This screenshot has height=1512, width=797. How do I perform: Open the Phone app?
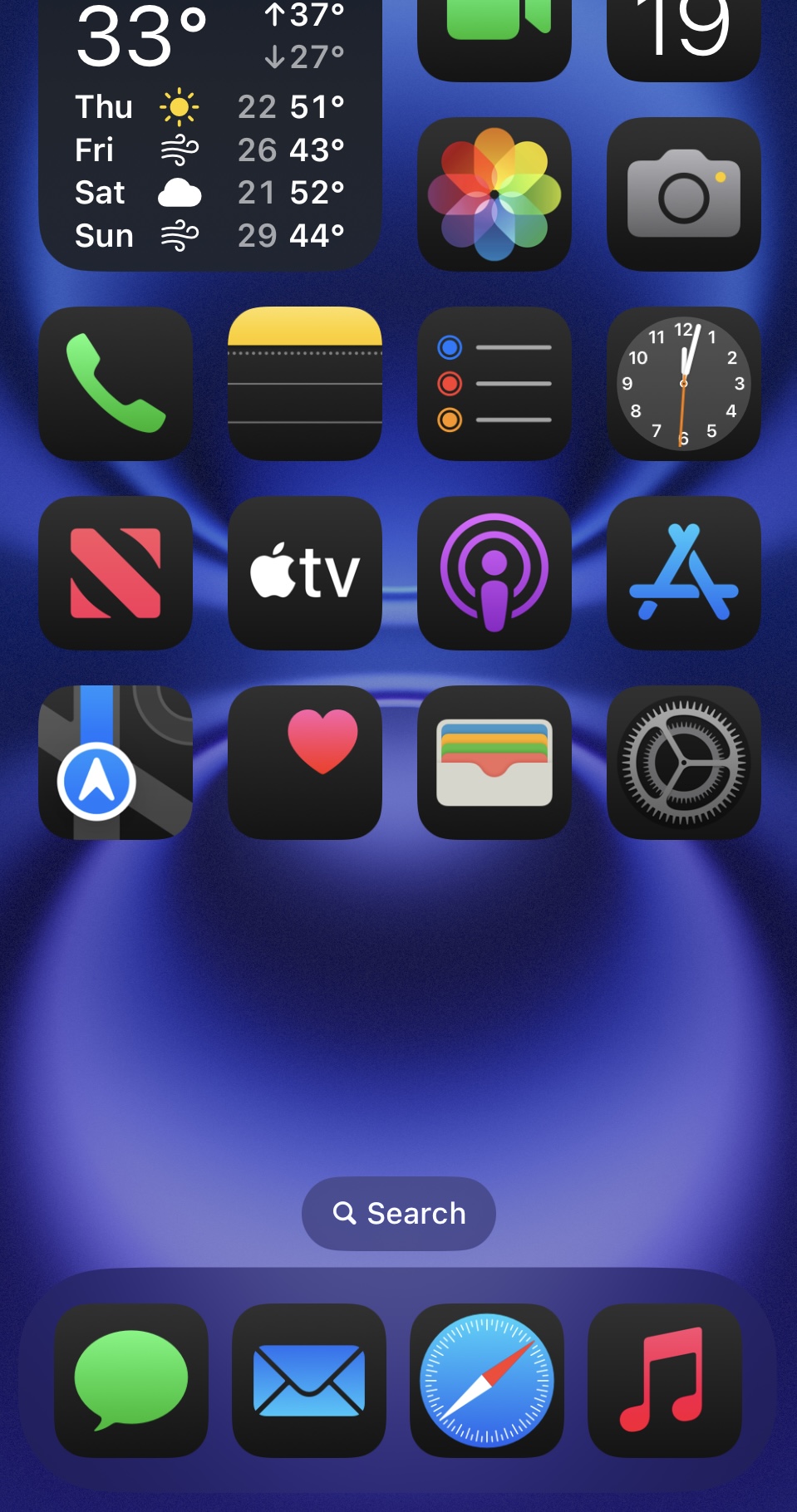116,383
